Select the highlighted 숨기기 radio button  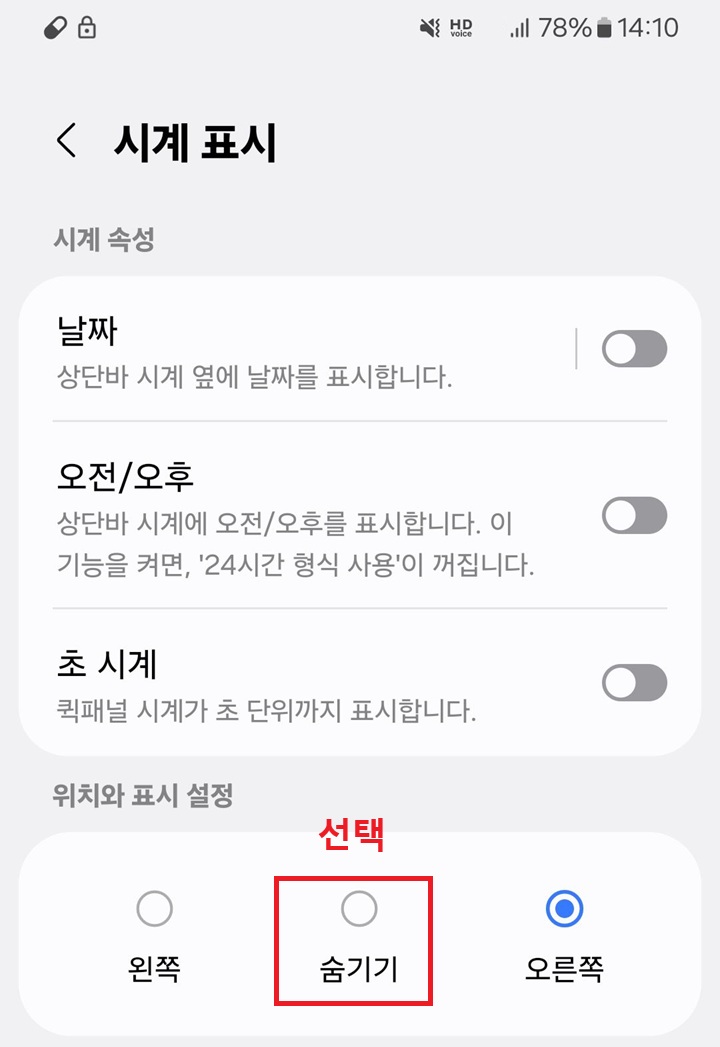358,908
